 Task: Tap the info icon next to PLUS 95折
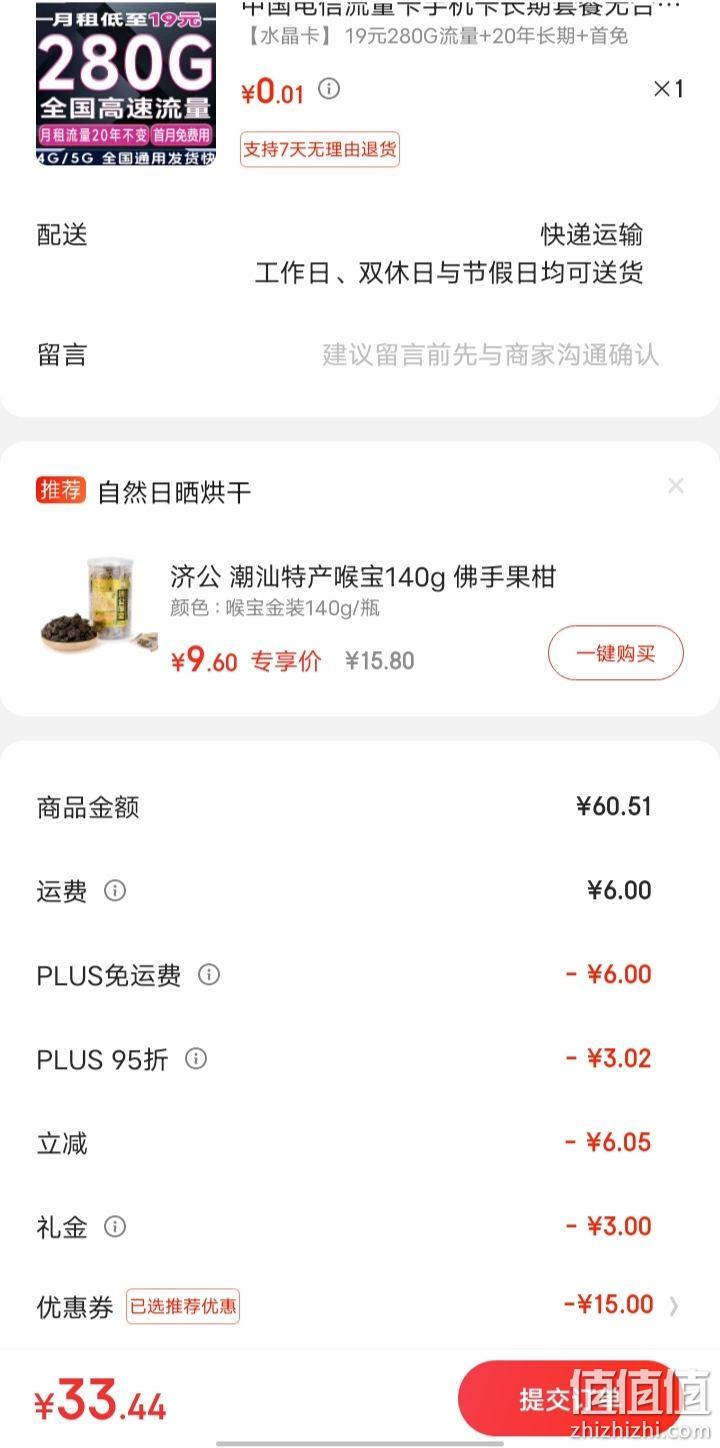pos(196,1058)
